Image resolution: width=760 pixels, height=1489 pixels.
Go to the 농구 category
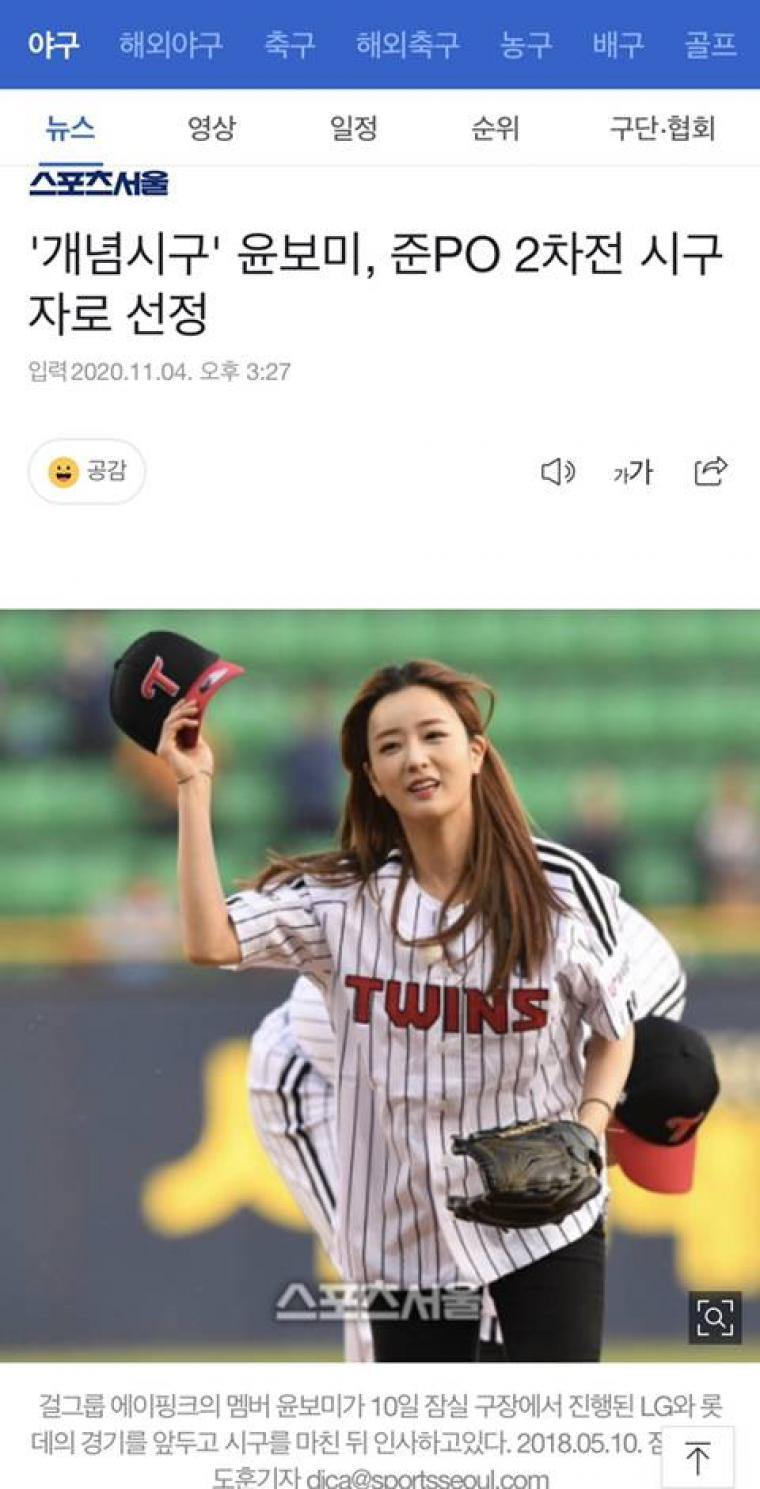(526, 45)
